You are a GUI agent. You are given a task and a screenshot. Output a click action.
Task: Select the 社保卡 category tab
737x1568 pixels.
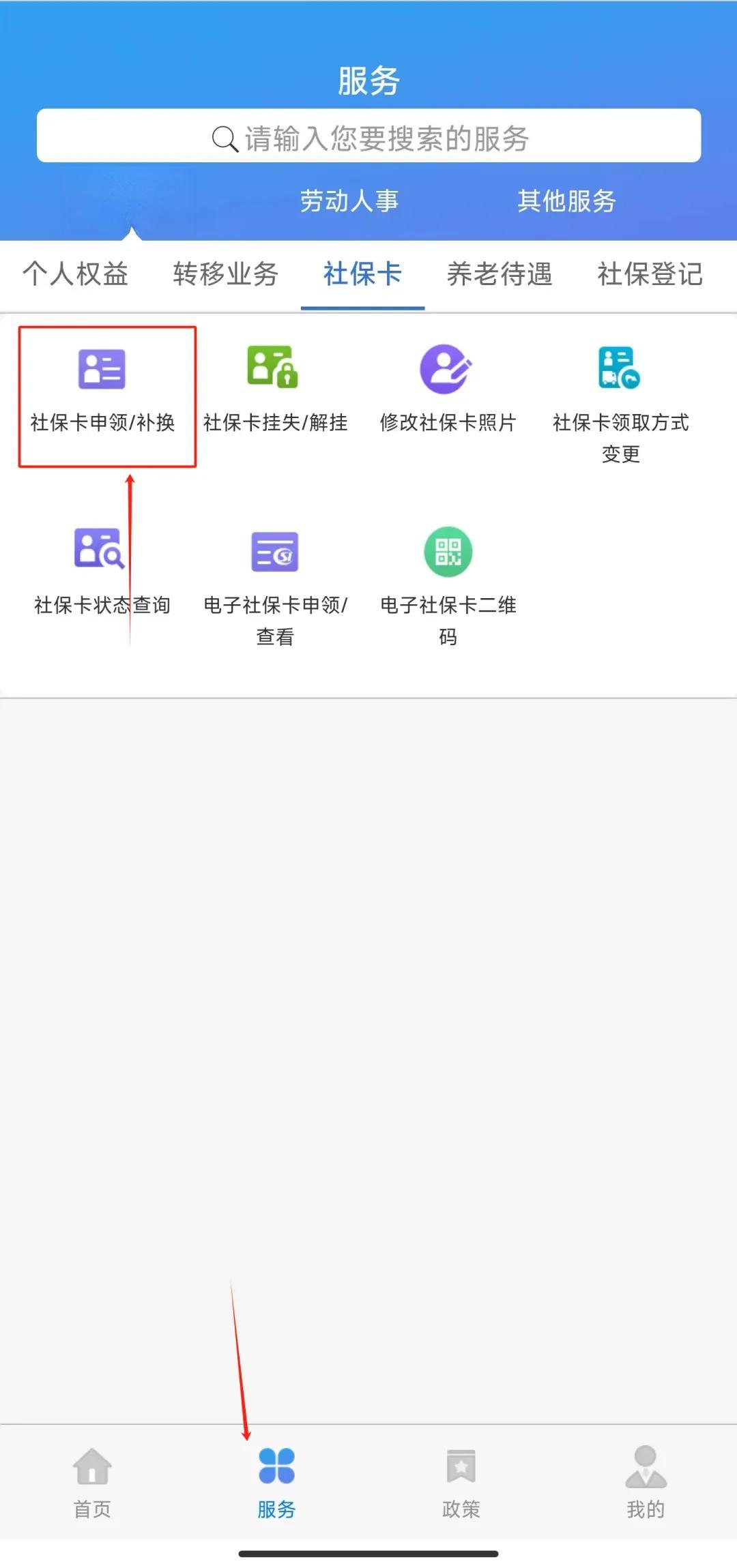tap(362, 275)
